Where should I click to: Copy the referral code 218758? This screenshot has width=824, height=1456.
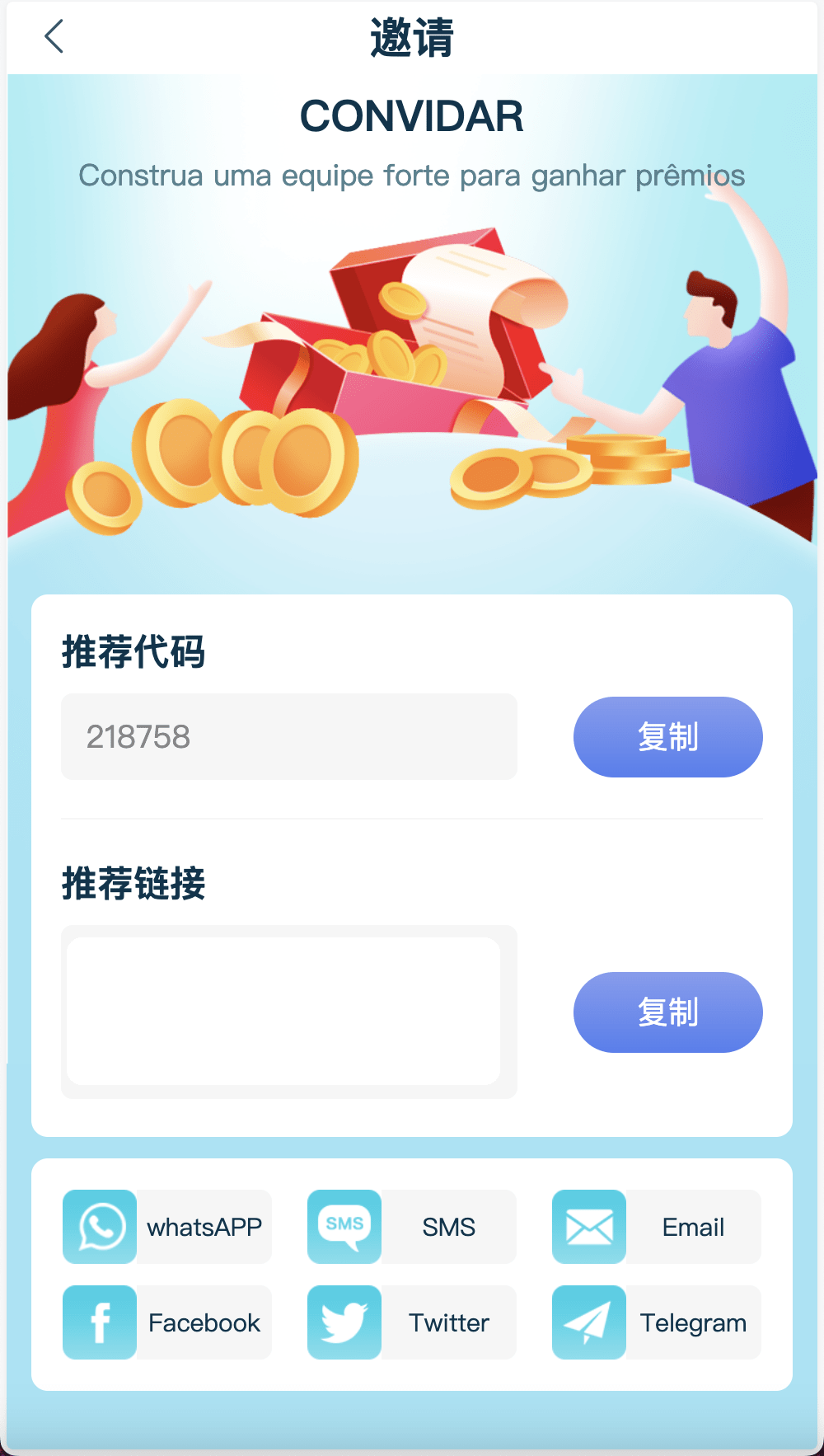667,736
